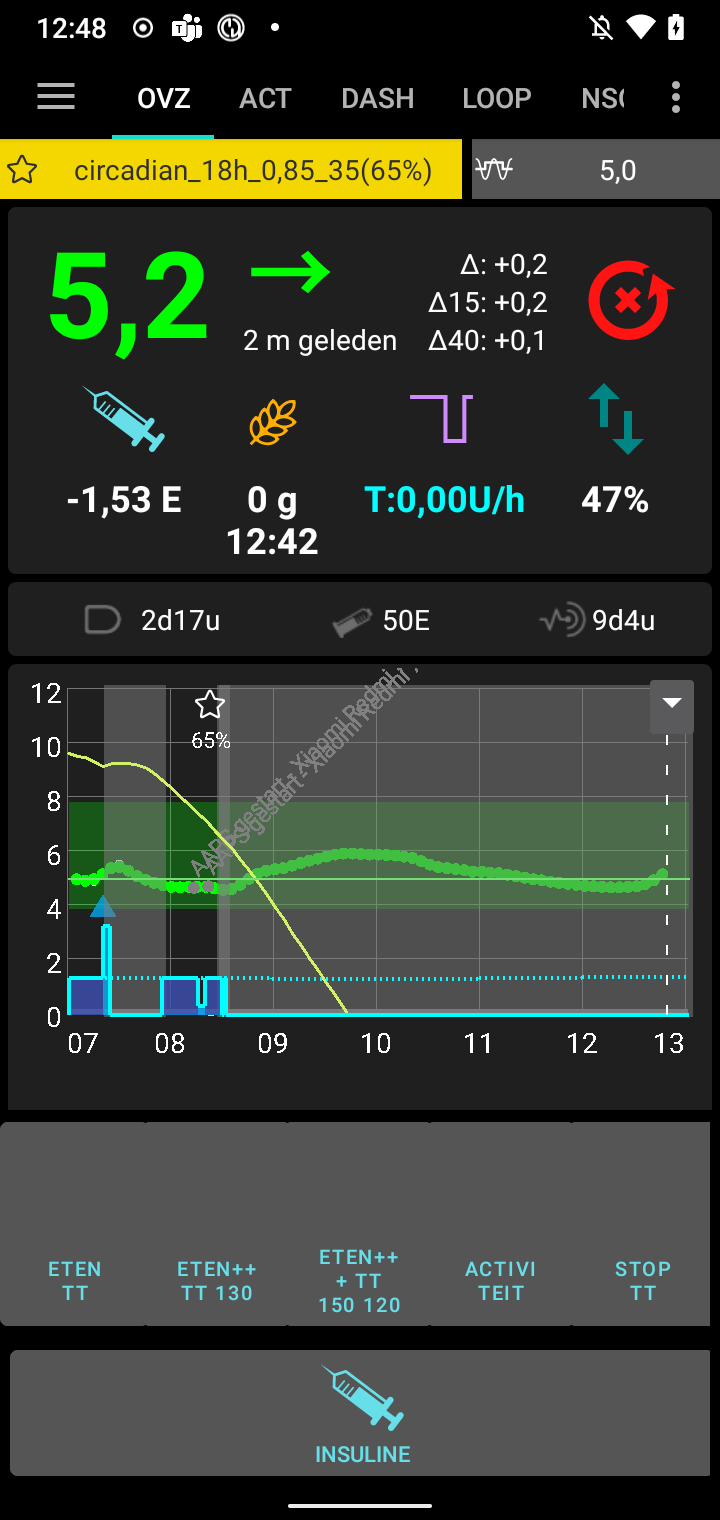
Task: Activate the ETEN TT quick button
Action: pos(74,1280)
